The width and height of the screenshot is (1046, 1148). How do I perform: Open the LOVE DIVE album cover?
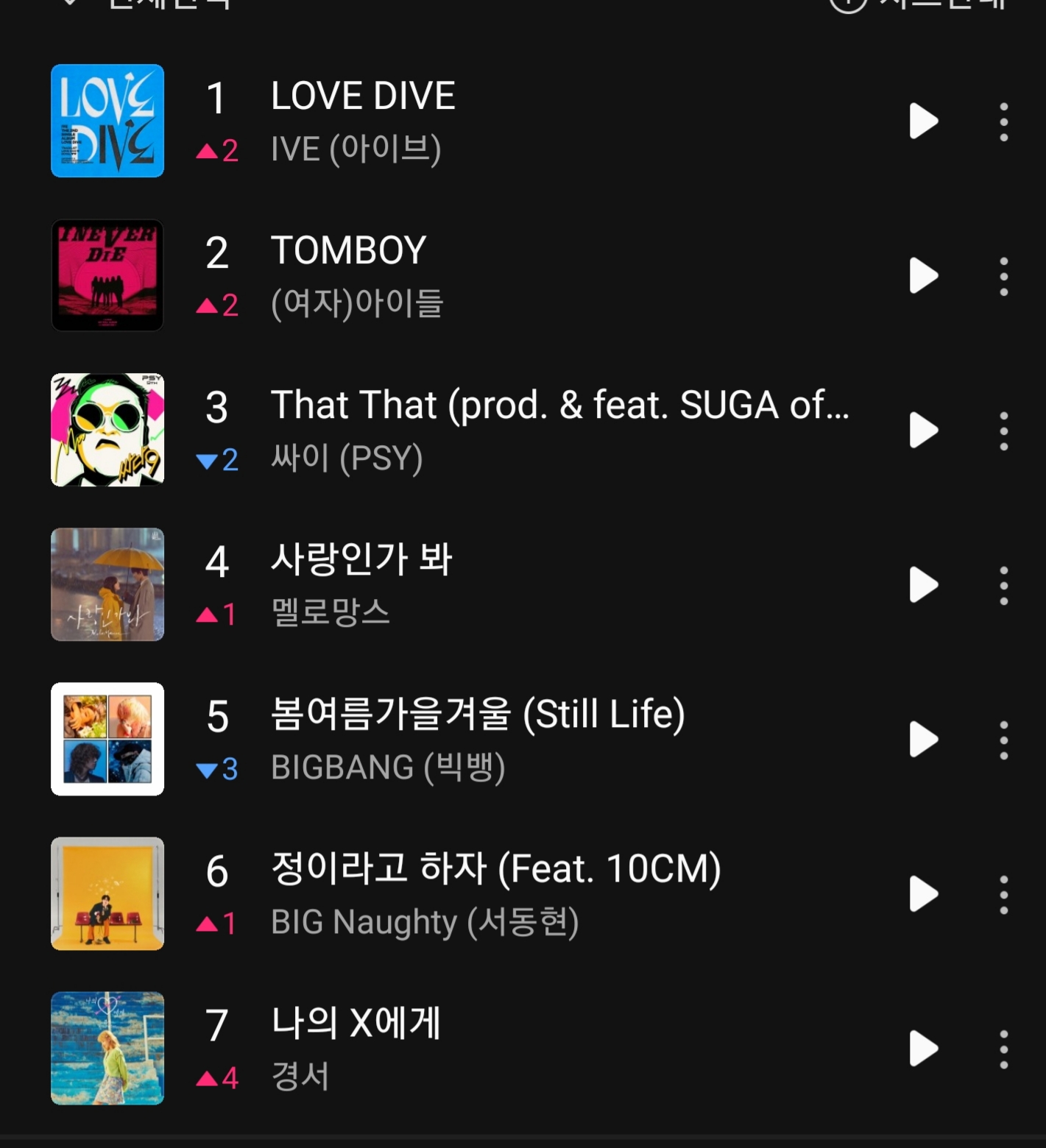(107, 121)
